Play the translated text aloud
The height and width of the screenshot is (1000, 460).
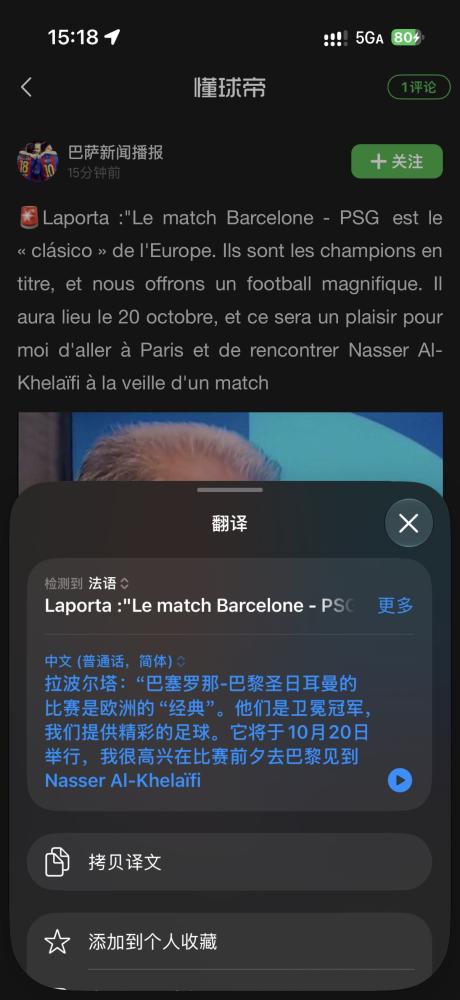[400, 780]
